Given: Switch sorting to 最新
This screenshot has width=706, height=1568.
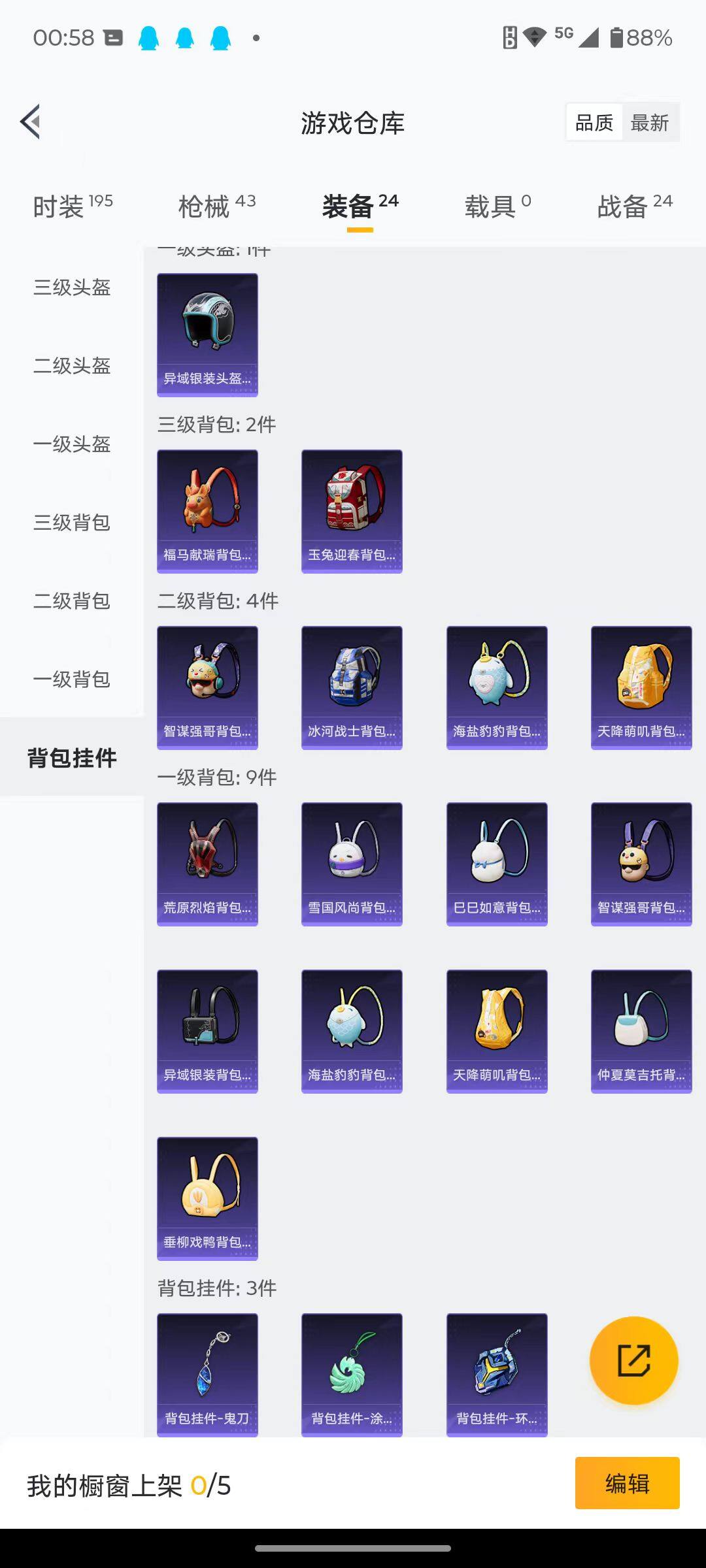Looking at the screenshot, I should (x=651, y=122).
